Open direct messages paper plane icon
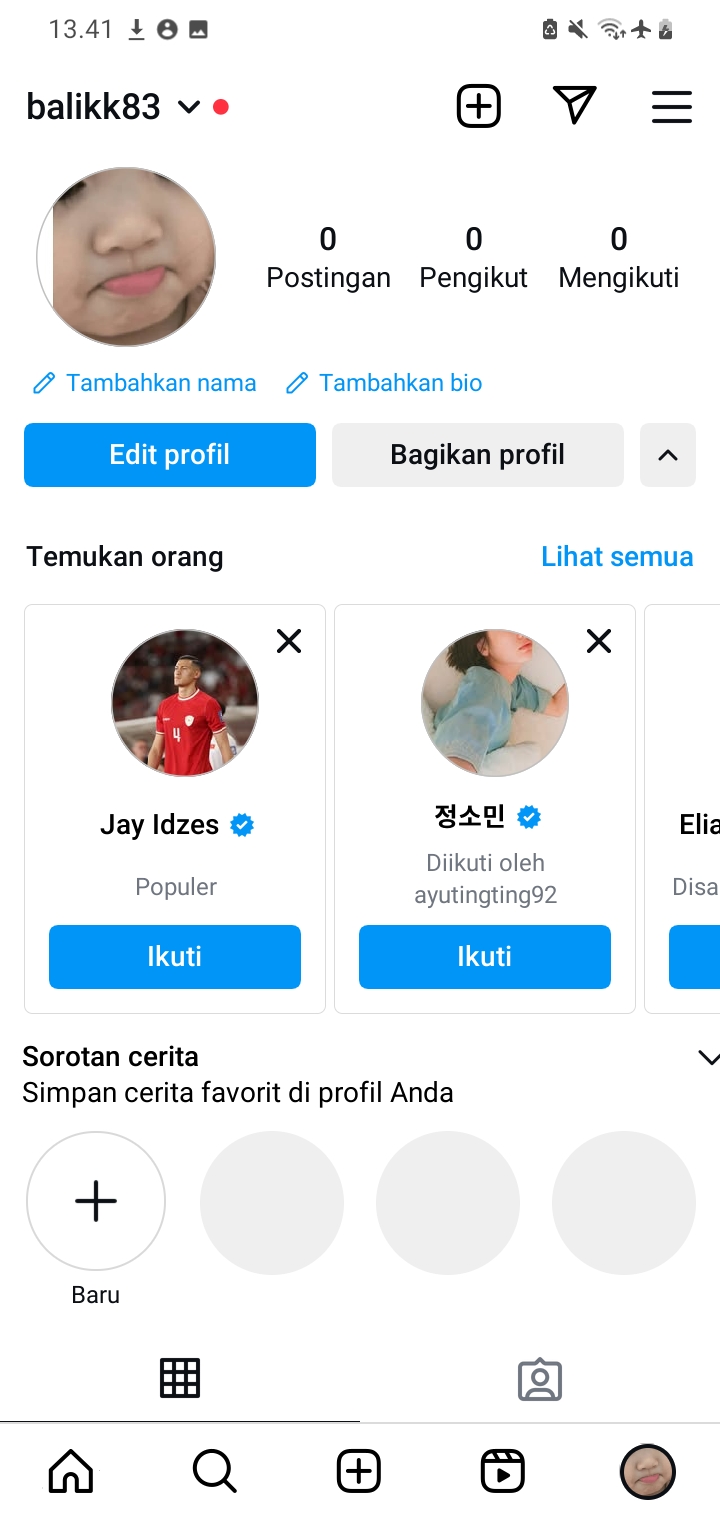Viewport: 720px width, 1520px height. [x=574, y=106]
